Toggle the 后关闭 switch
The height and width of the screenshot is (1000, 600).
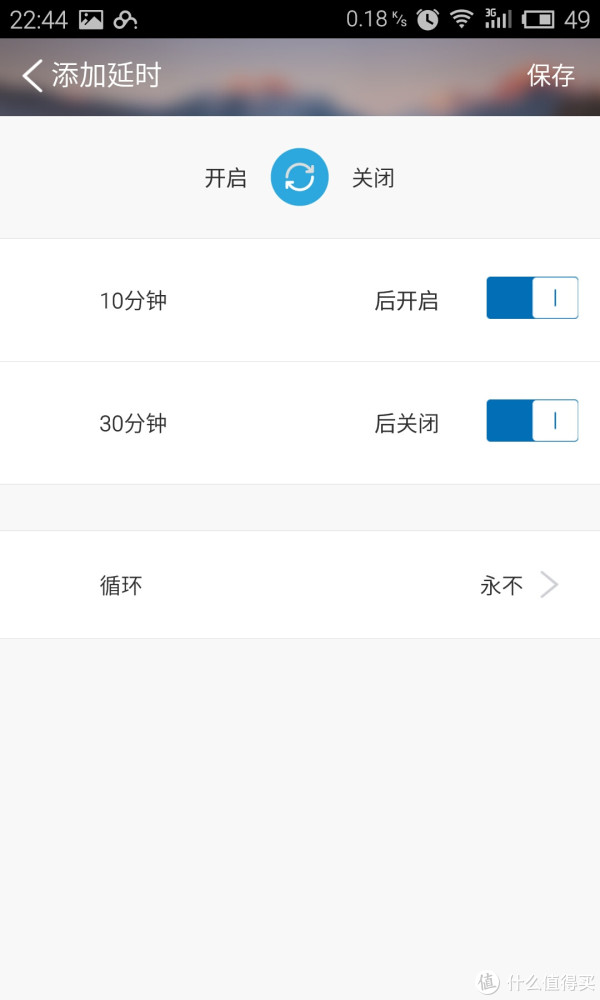coord(532,421)
